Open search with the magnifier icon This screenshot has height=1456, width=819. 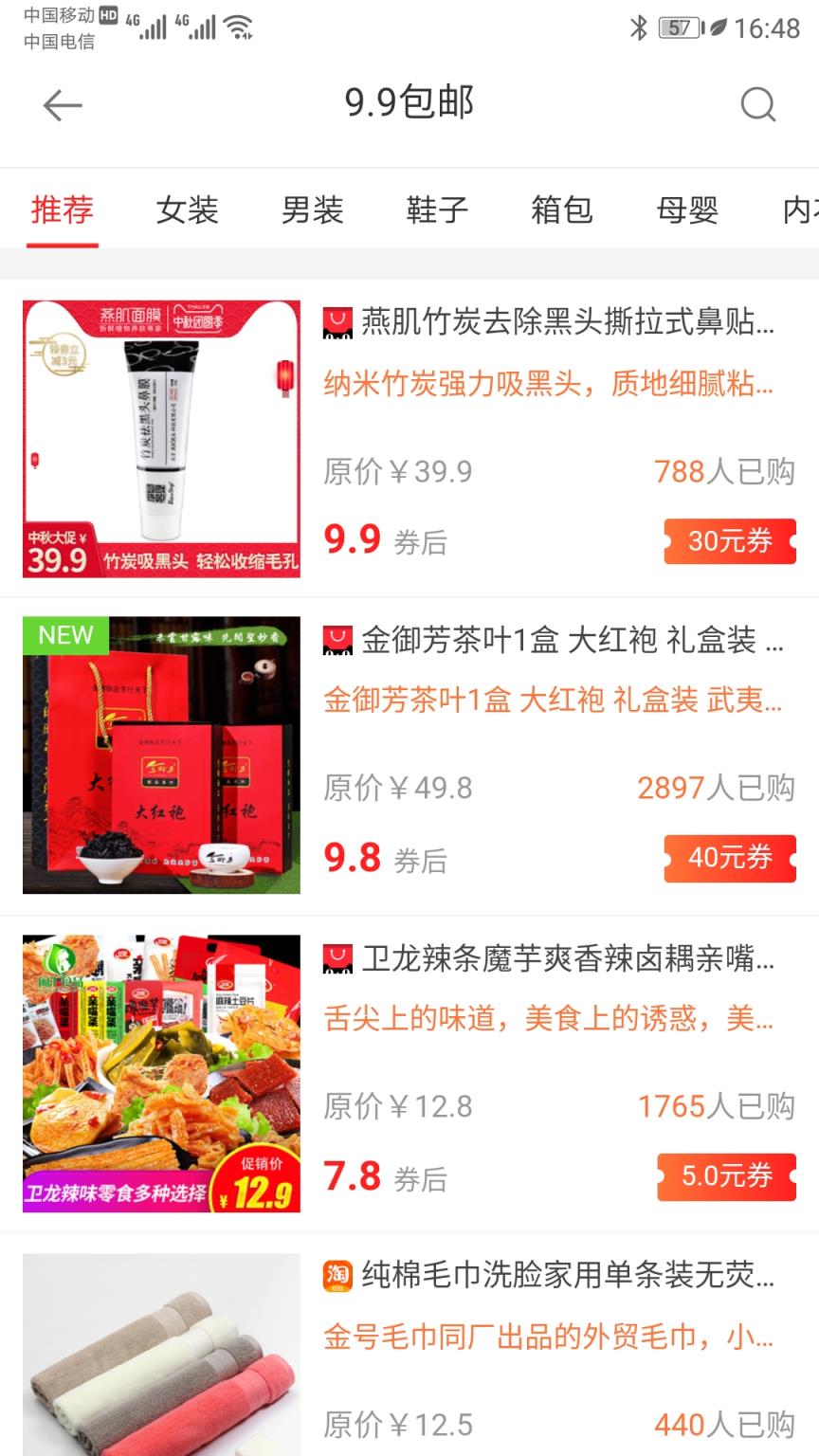tap(757, 104)
